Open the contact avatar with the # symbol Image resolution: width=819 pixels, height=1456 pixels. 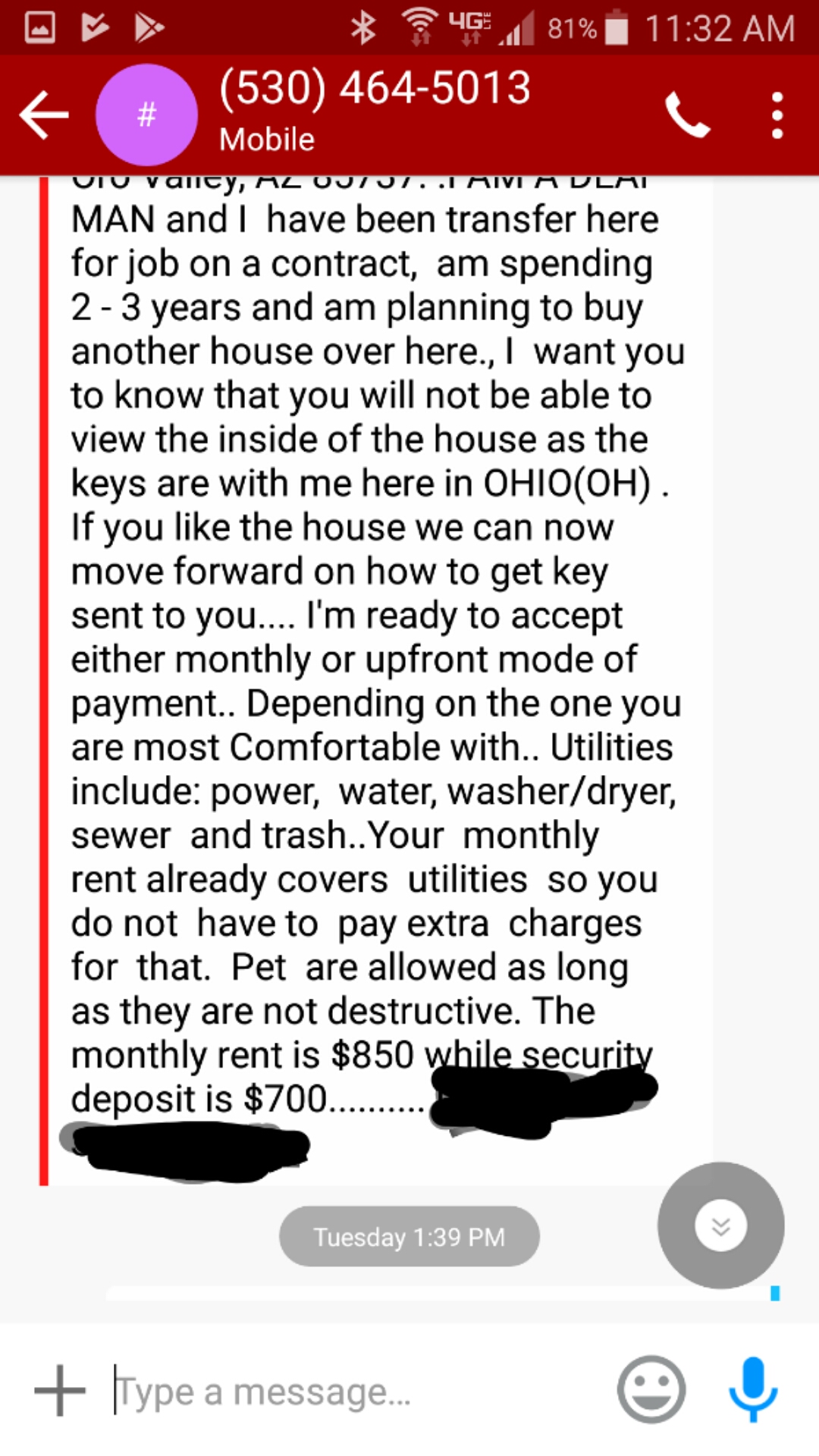[x=146, y=115]
